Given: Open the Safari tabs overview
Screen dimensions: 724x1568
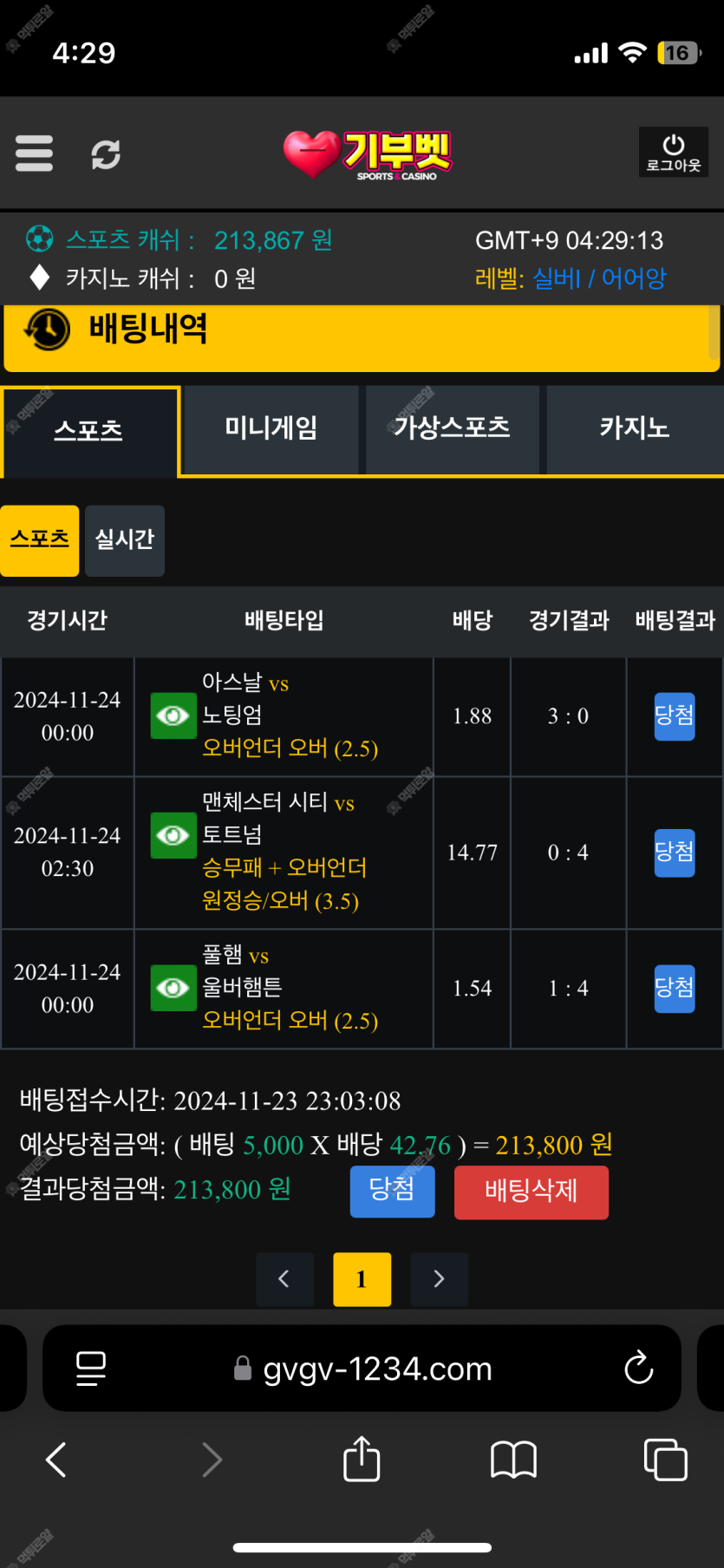Looking at the screenshot, I should (665, 1460).
